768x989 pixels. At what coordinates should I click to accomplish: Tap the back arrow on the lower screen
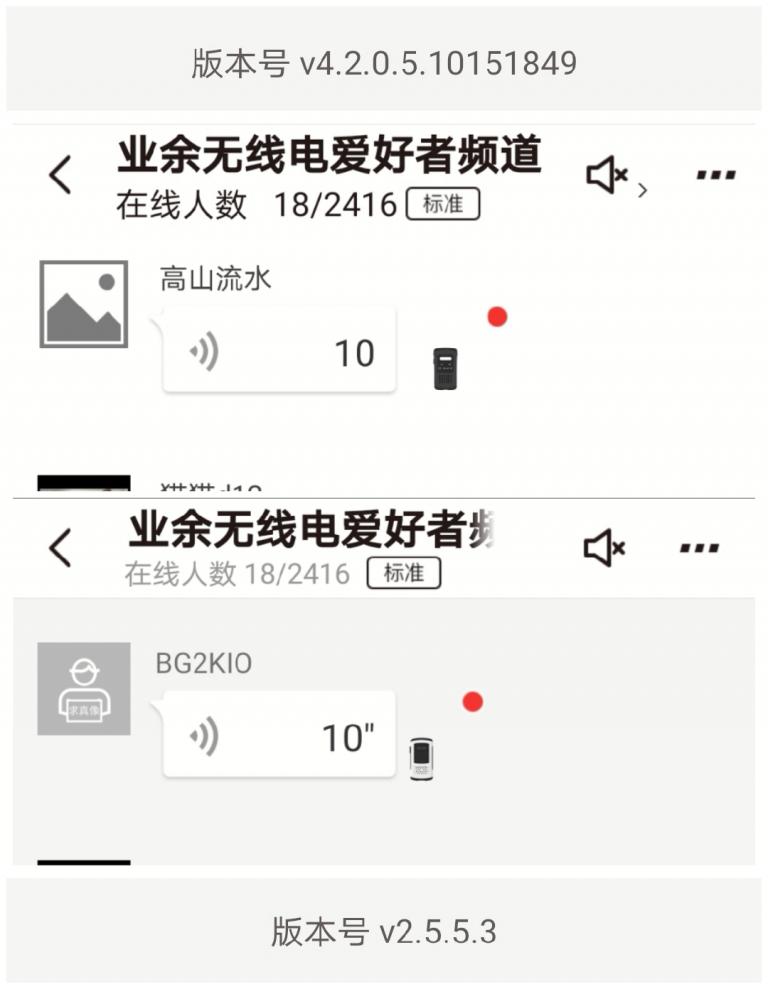57,543
